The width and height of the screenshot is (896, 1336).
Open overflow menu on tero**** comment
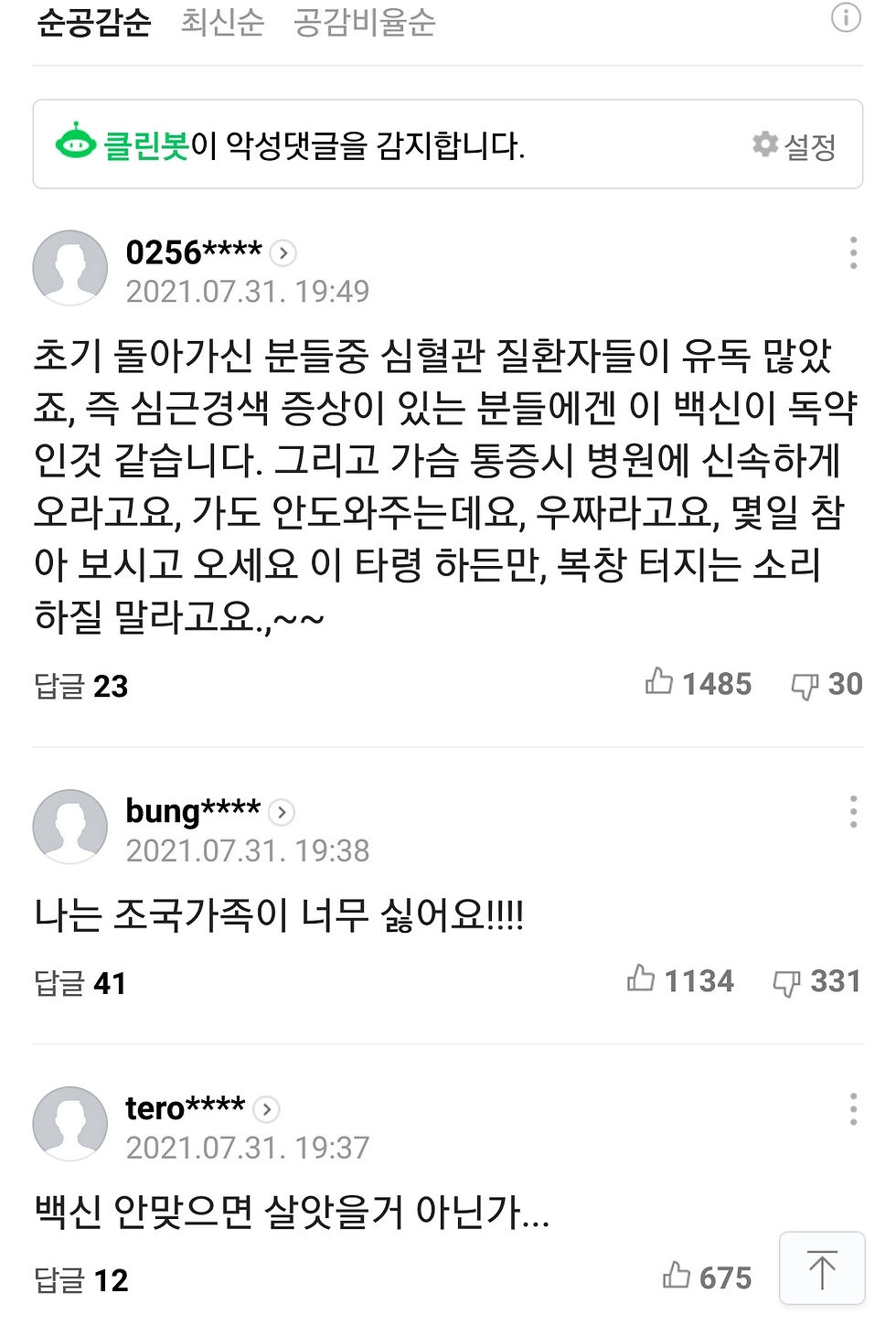tap(853, 1108)
